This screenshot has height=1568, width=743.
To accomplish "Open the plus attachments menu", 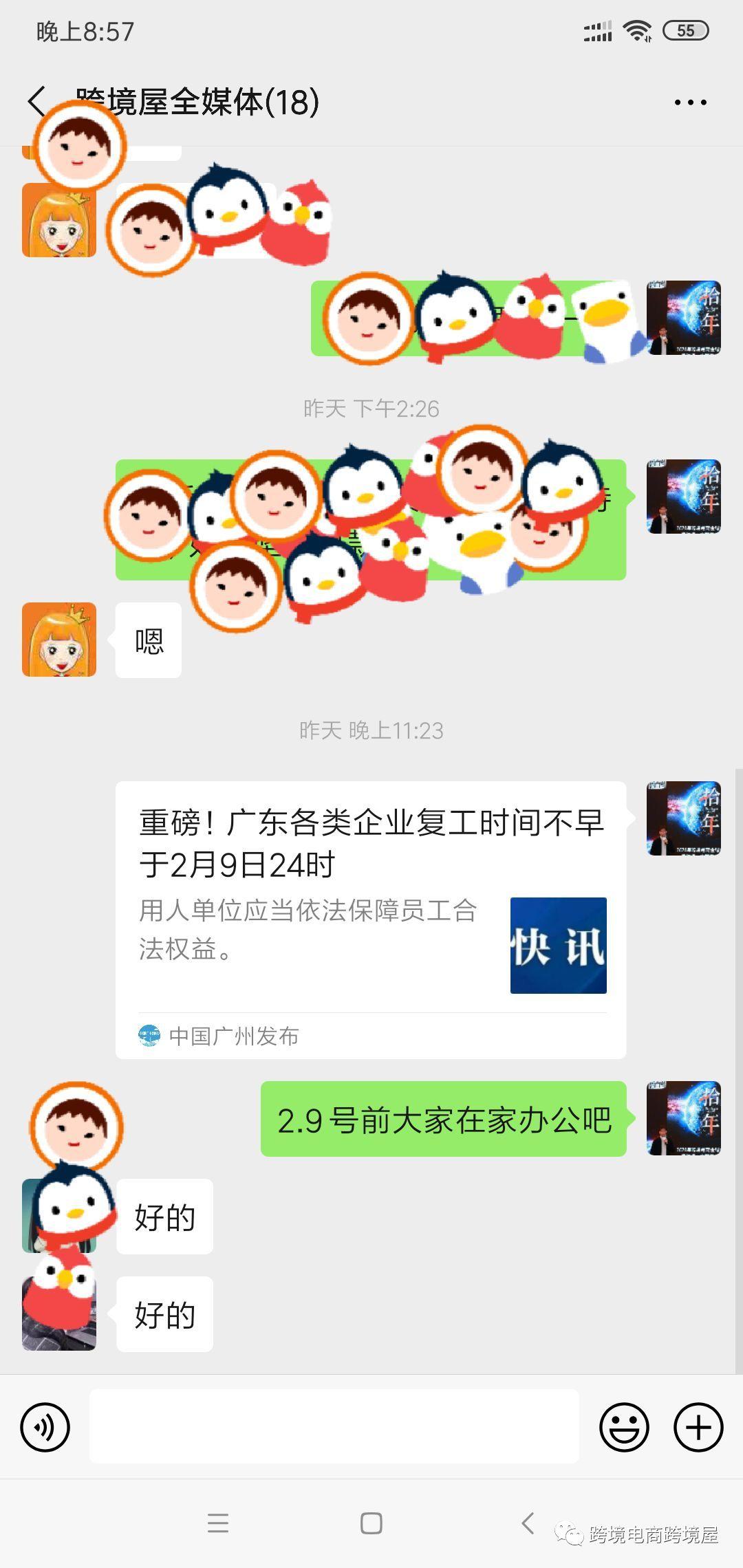I will (698, 1427).
